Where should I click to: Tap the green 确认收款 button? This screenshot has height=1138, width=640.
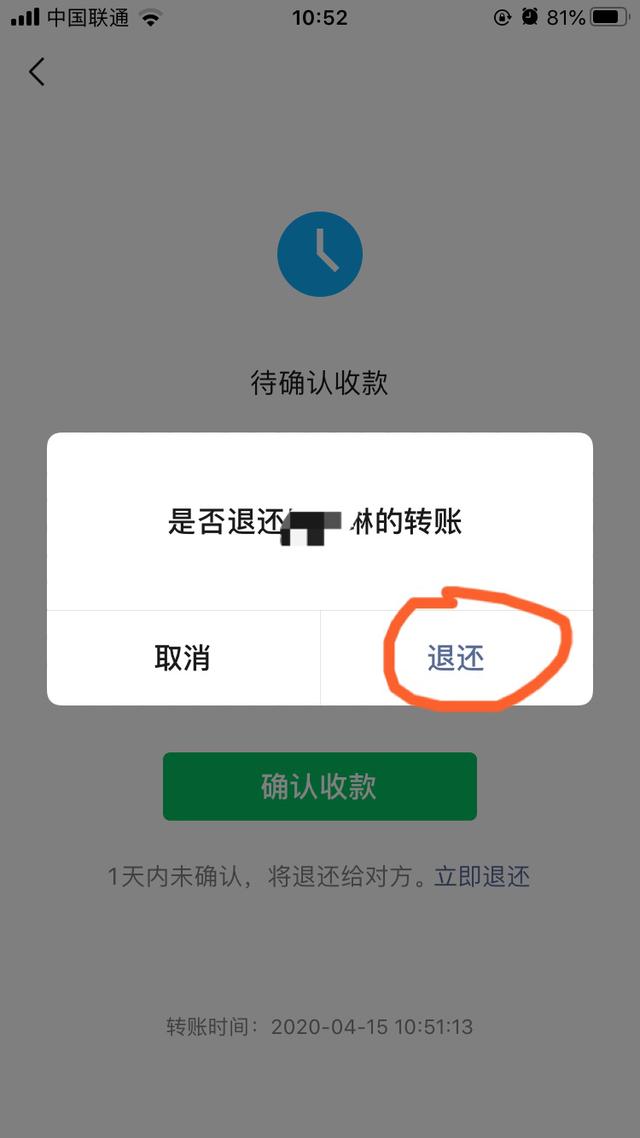(319, 786)
